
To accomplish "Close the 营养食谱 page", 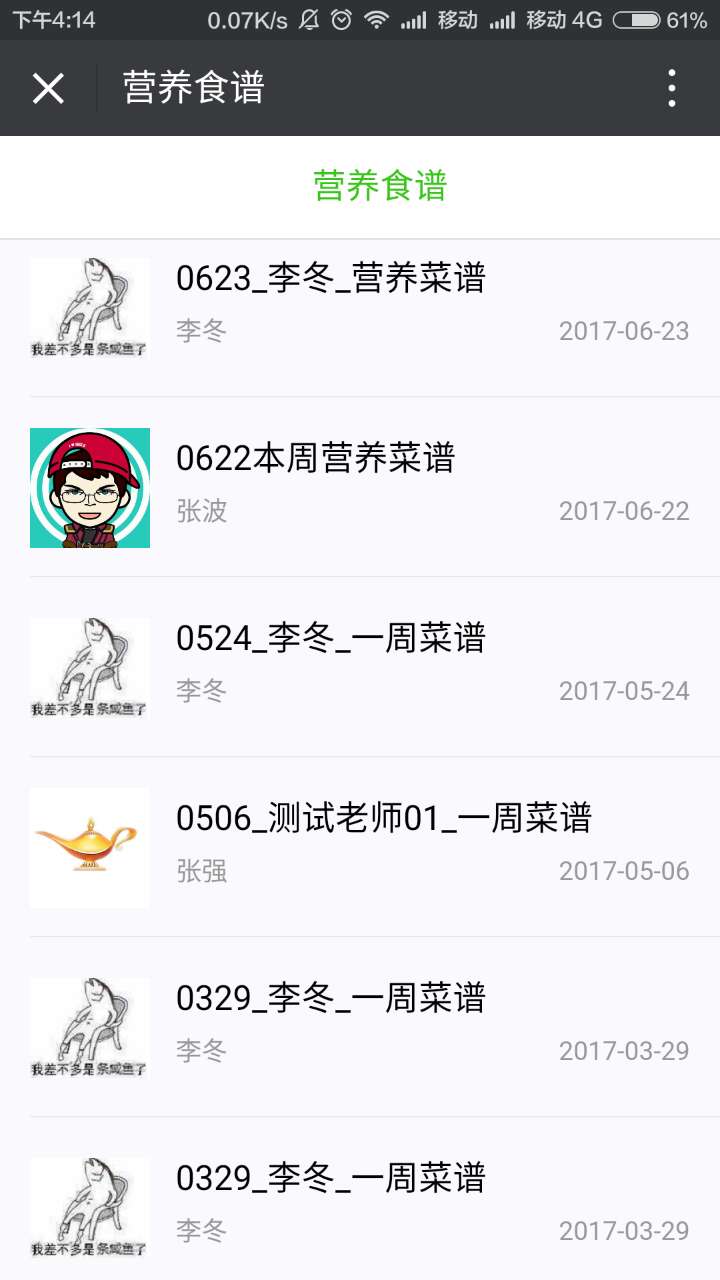I will click(48, 89).
